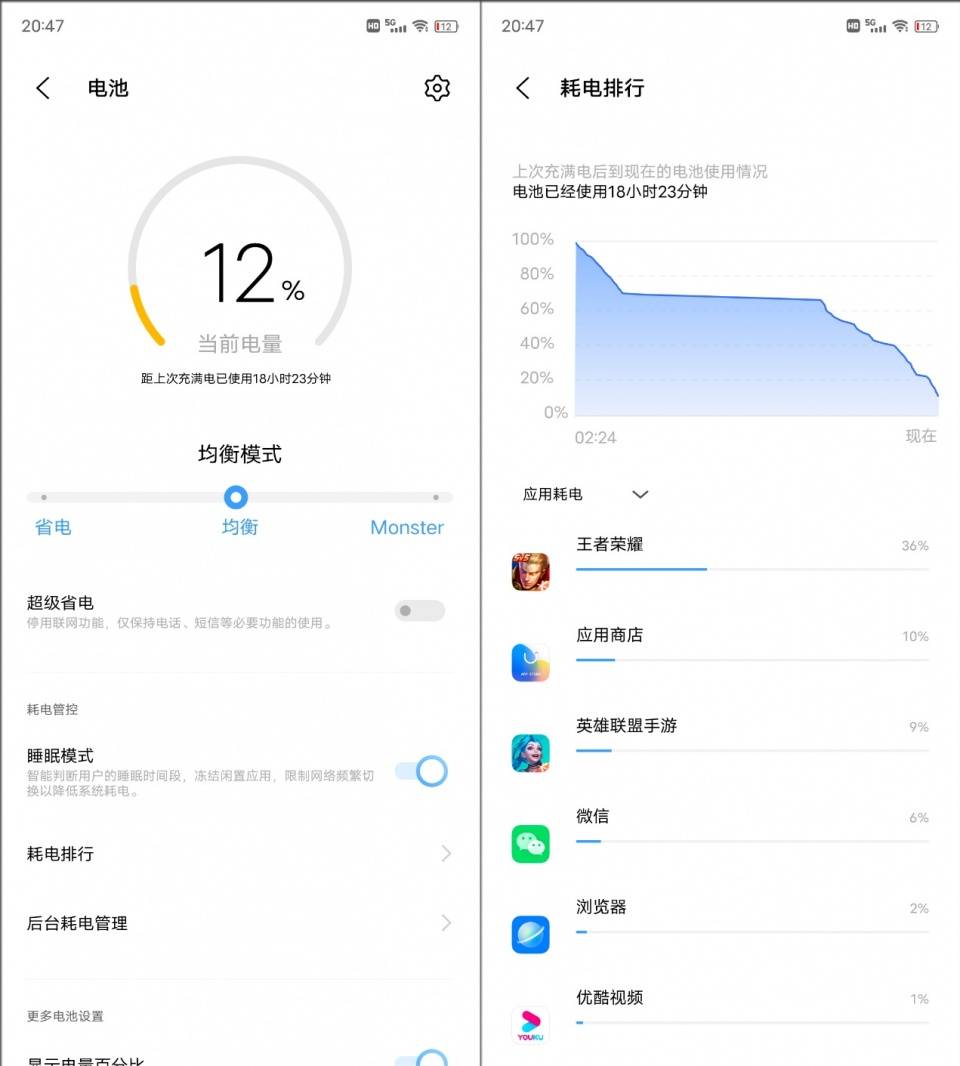Viewport: 960px width, 1066px height.
Task: Go back from the 电池 battery page
Action: tap(42, 88)
